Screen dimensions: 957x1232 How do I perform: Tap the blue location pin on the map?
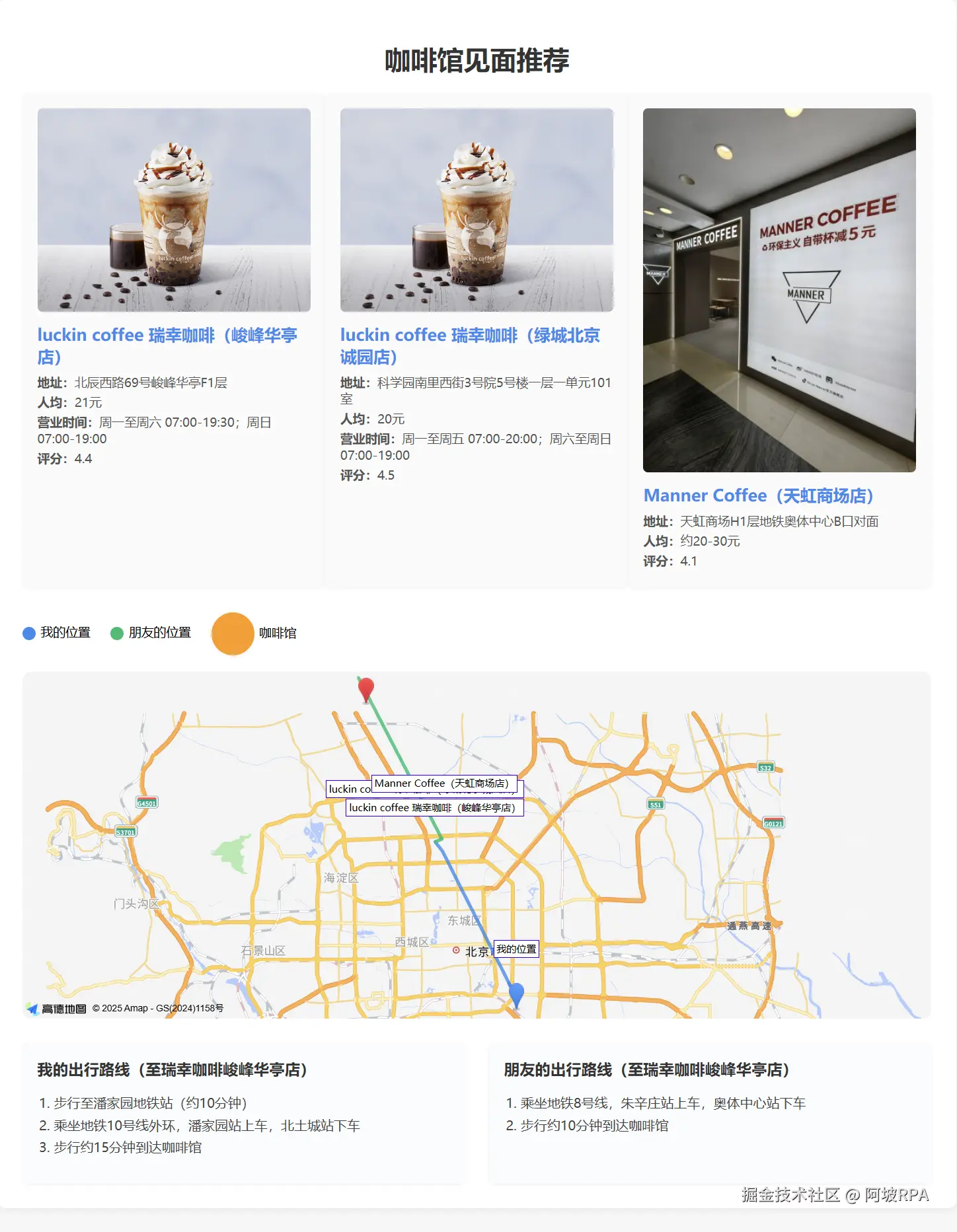pyautogui.click(x=516, y=993)
